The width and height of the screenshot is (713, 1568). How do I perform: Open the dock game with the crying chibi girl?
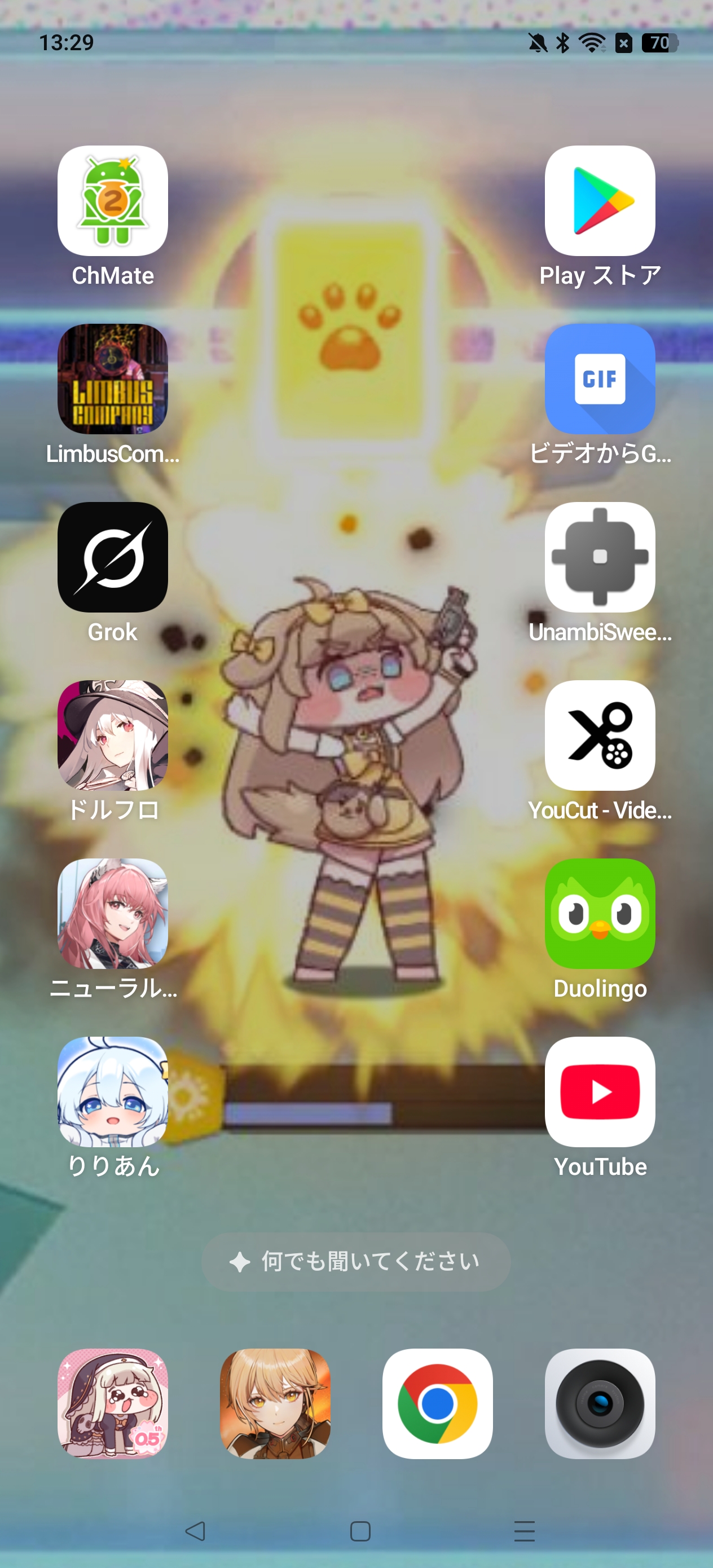(113, 1403)
